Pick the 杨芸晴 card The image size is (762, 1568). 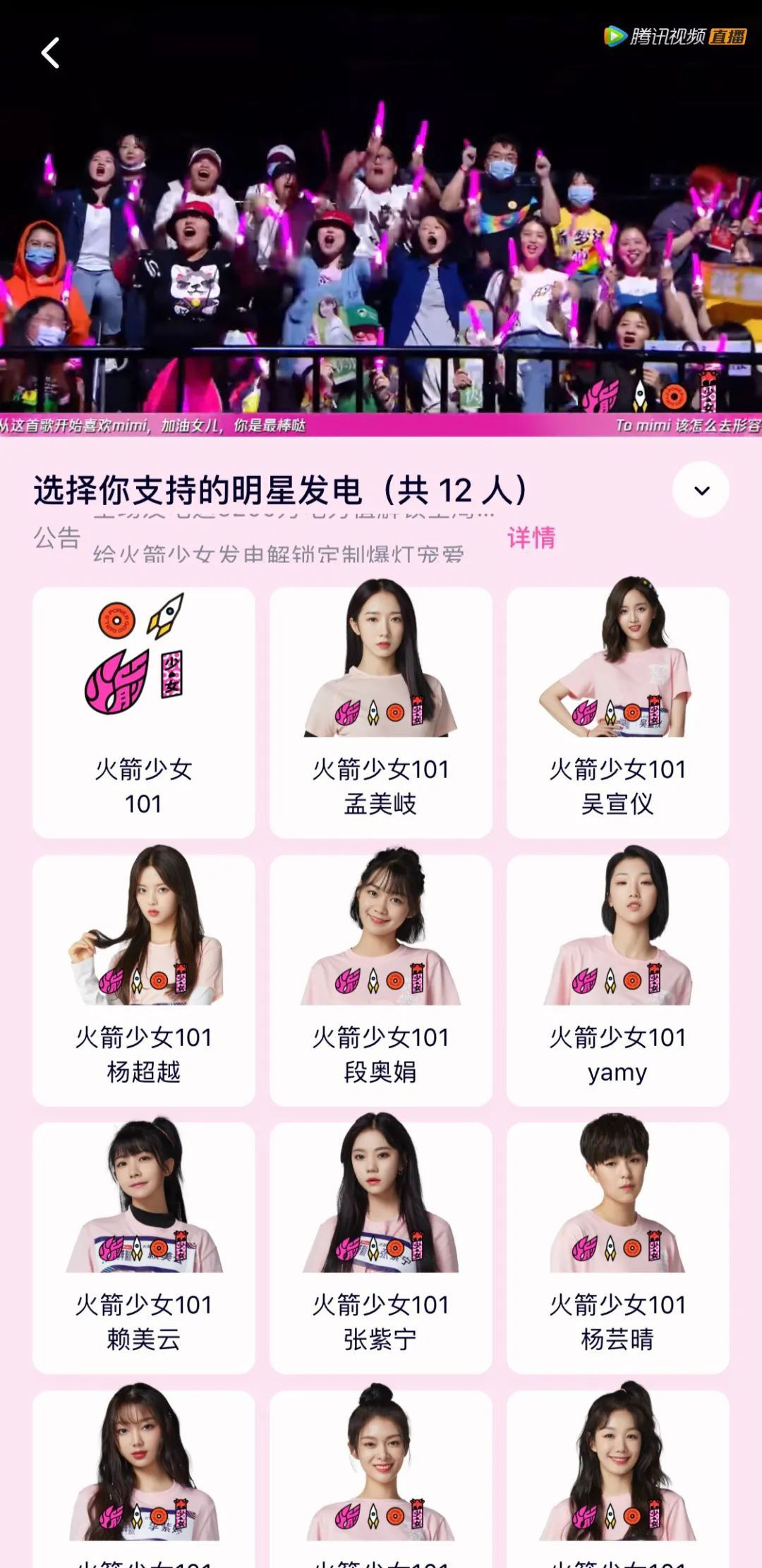click(617, 1248)
